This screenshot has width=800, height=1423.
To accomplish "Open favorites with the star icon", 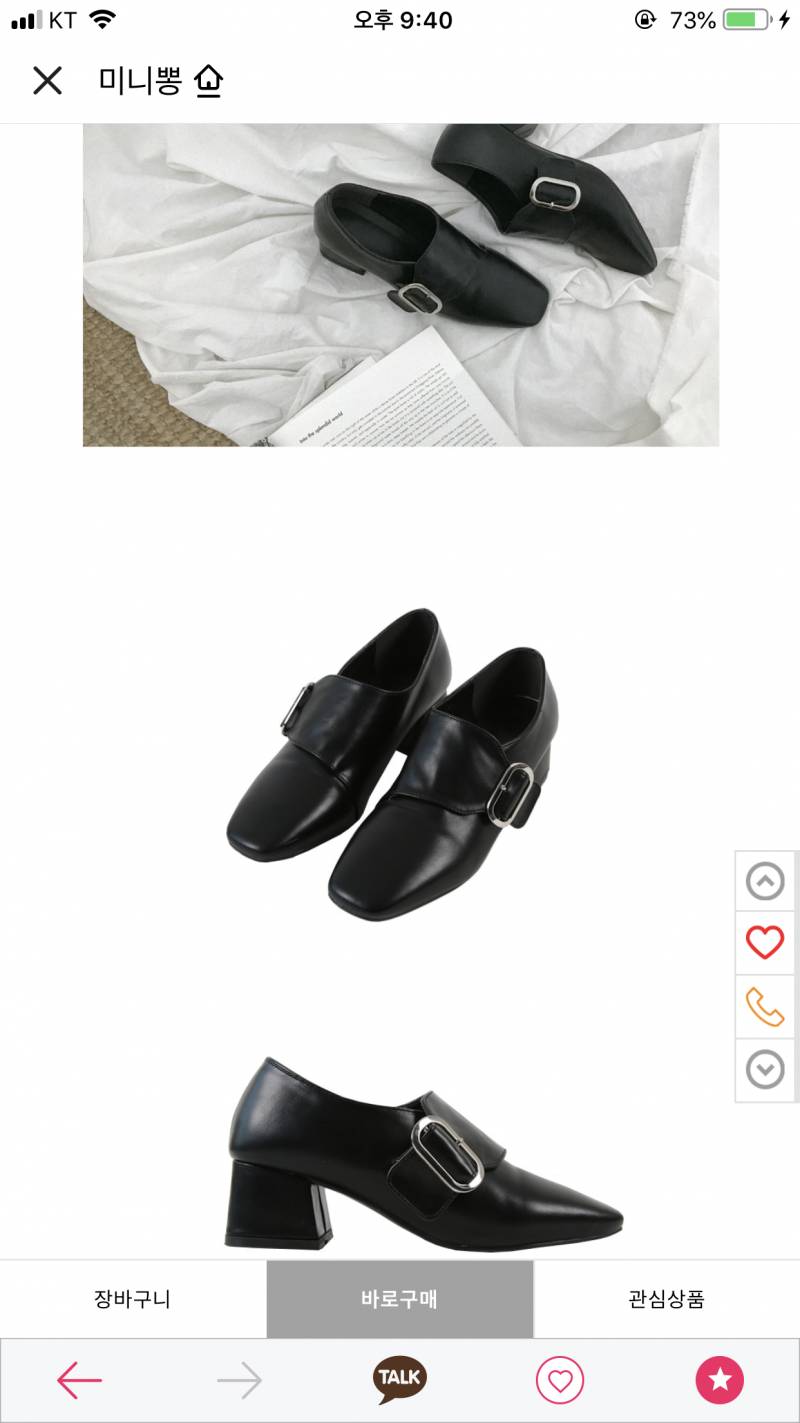I will (x=720, y=1381).
